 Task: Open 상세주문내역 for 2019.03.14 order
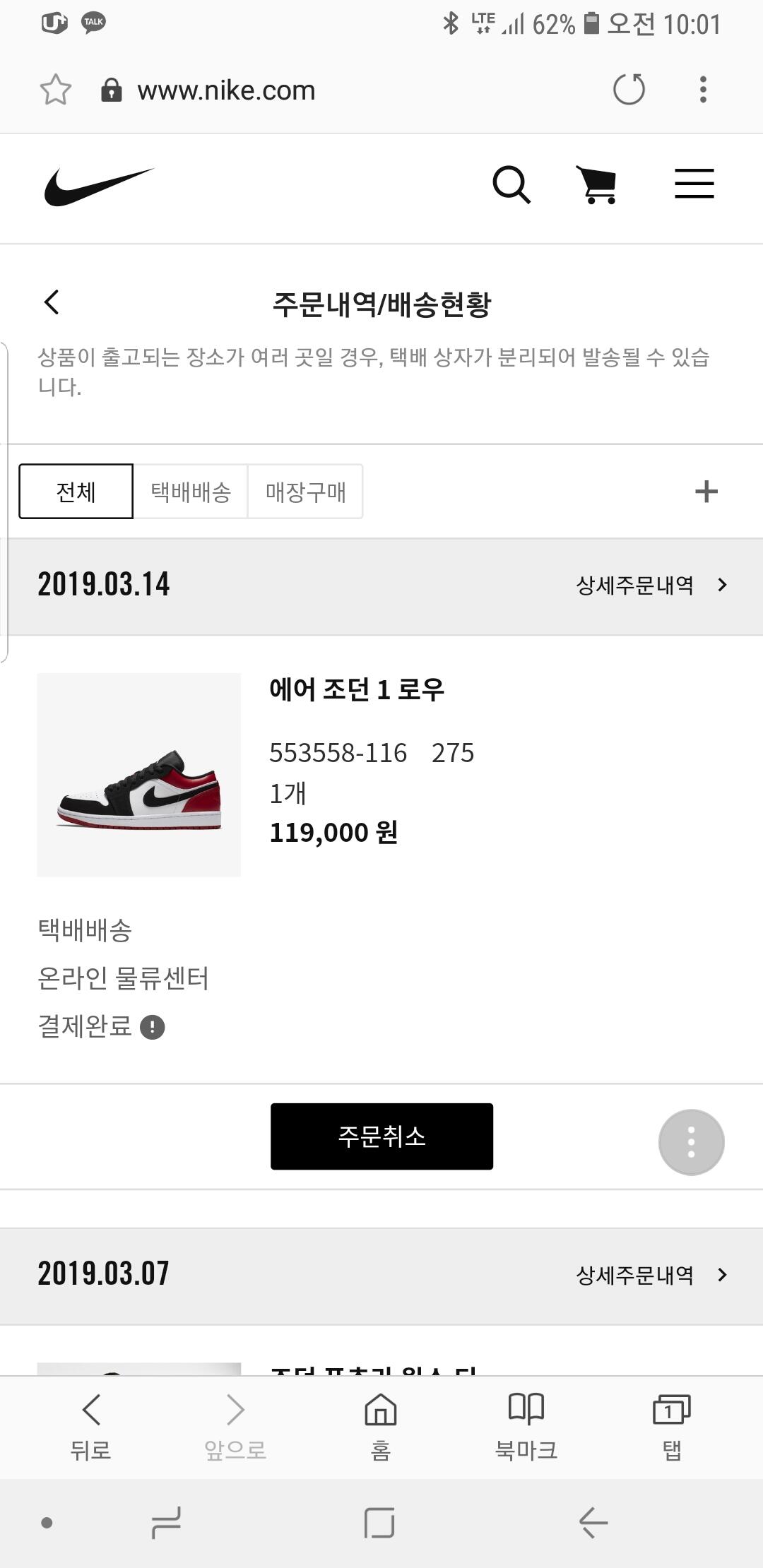[651, 585]
